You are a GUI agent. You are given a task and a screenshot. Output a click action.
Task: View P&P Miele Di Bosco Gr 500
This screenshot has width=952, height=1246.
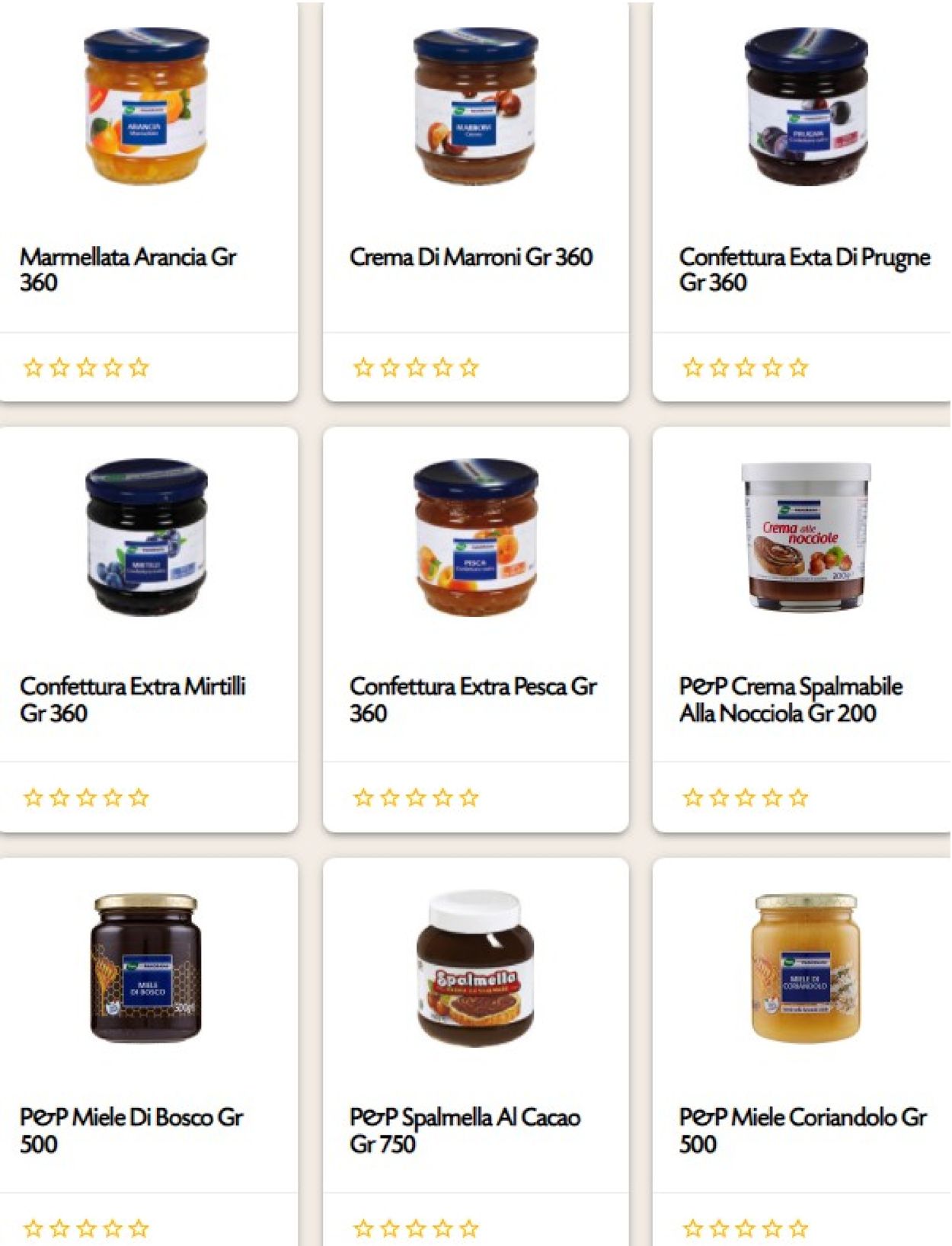tap(131, 1129)
